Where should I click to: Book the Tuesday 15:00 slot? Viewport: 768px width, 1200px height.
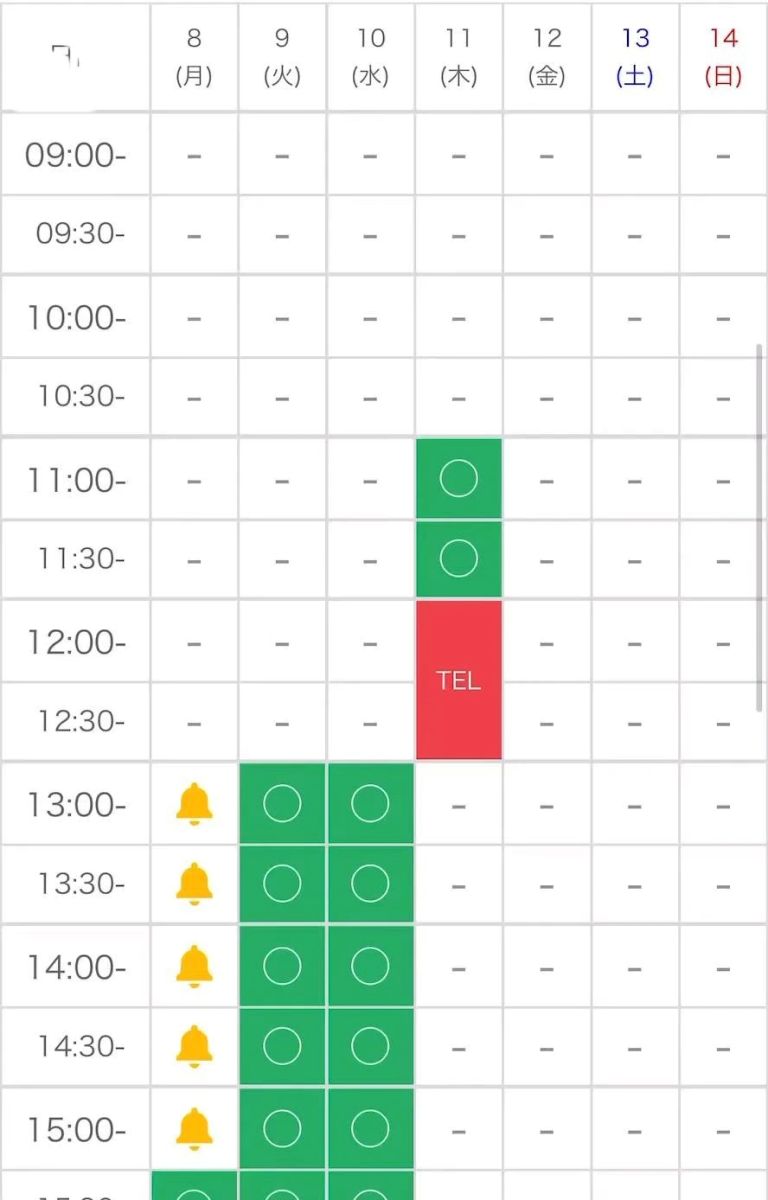pyautogui.click(x=282, y=1128)
